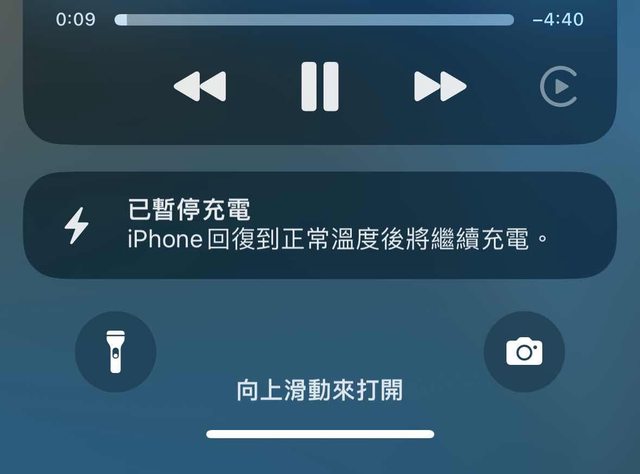Open the AirPlay output selector
This screenshot has height=474, width=640.
(559, 87)
